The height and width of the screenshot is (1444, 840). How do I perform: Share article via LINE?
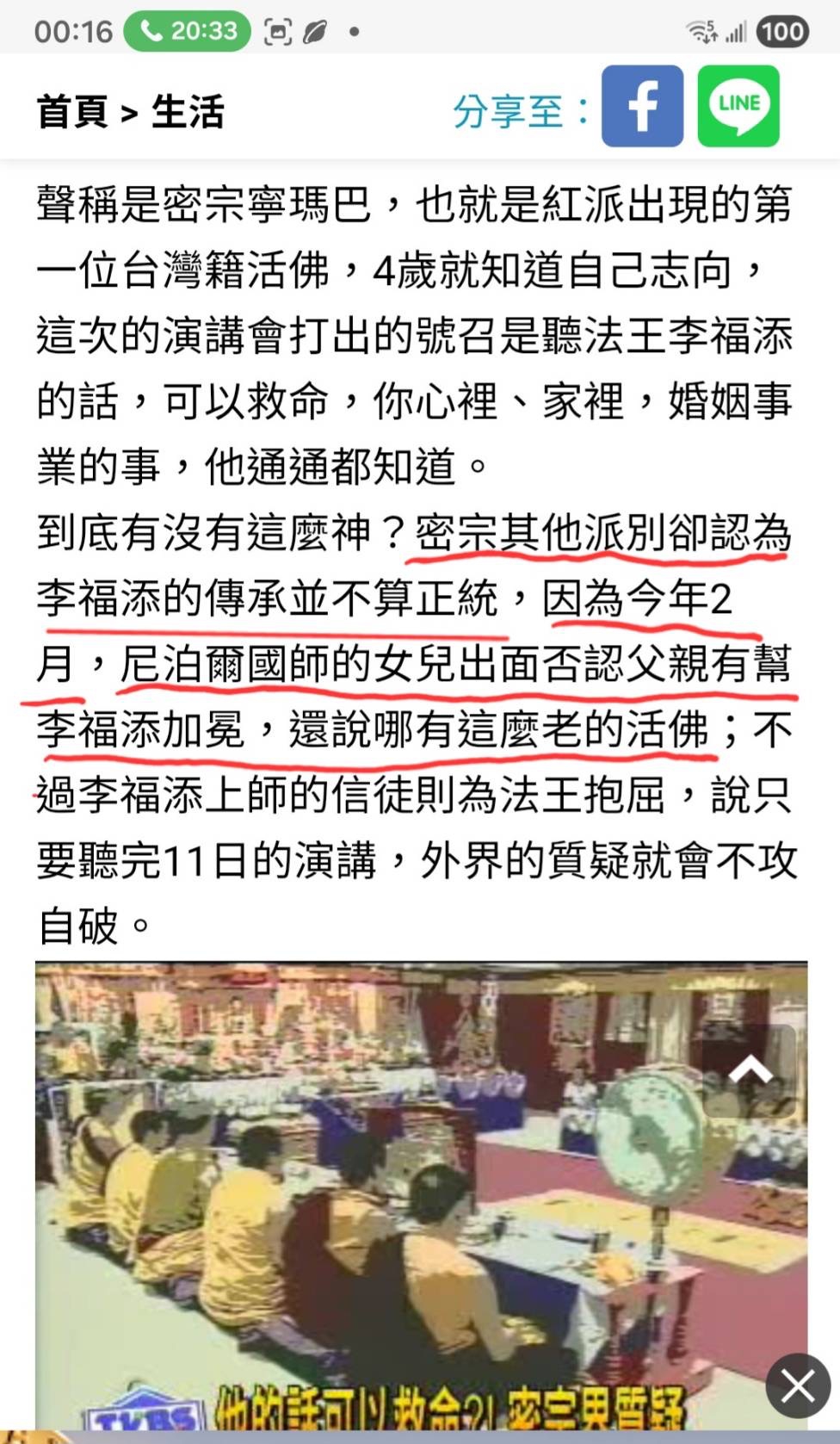738,106
